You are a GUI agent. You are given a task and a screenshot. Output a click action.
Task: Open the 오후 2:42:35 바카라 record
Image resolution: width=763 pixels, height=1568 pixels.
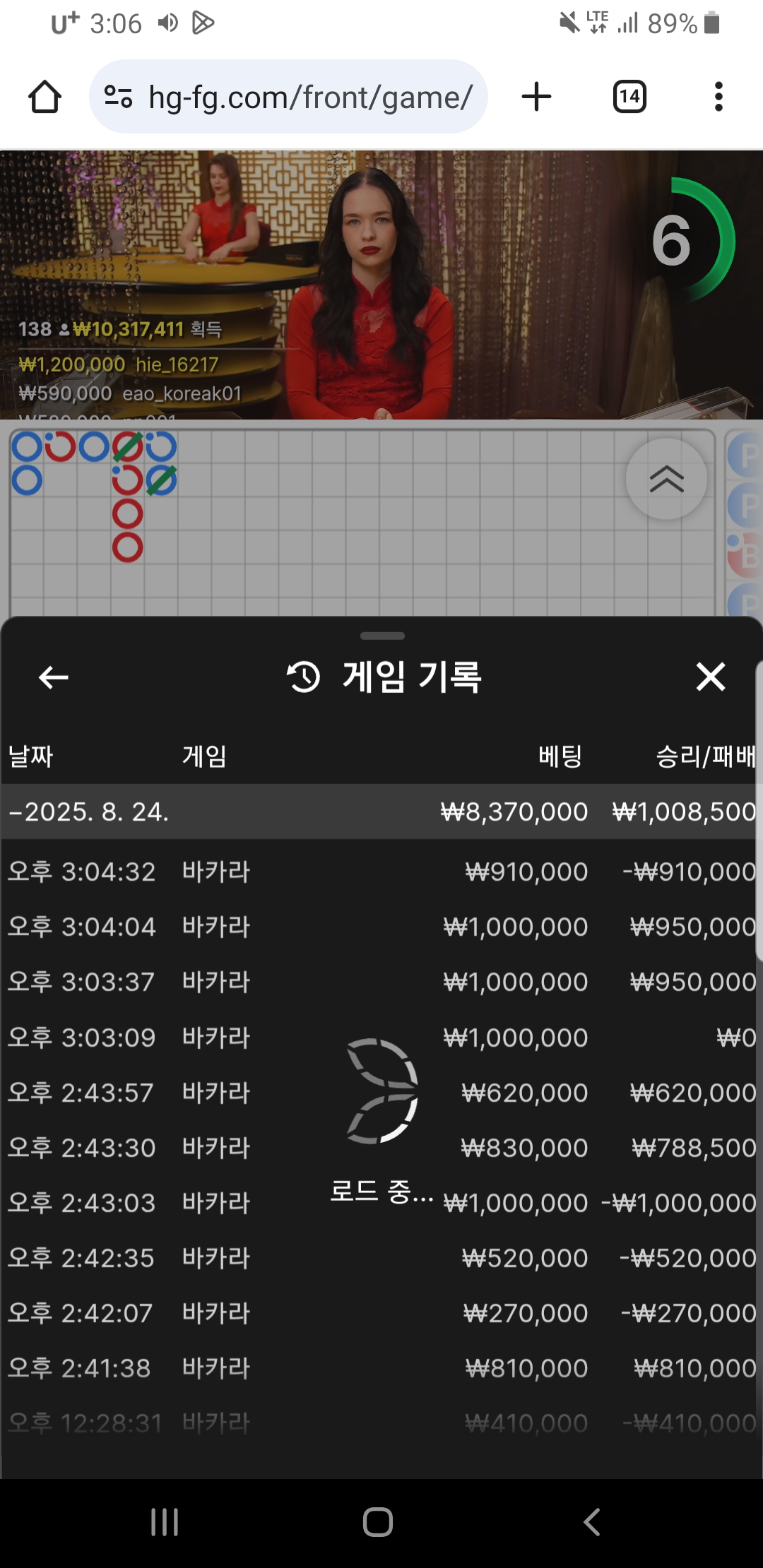point(381,1258)
